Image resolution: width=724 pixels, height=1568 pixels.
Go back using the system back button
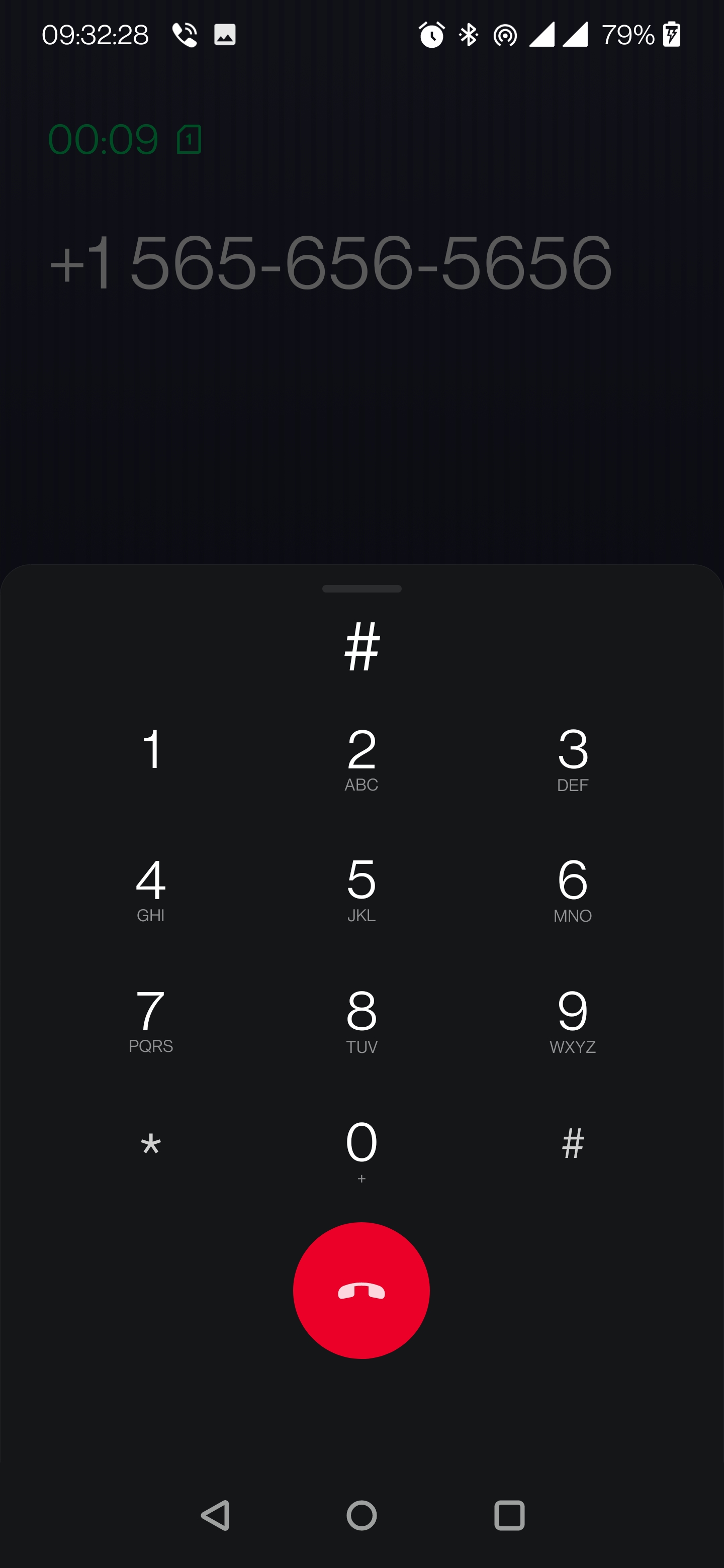point(215,1515)
